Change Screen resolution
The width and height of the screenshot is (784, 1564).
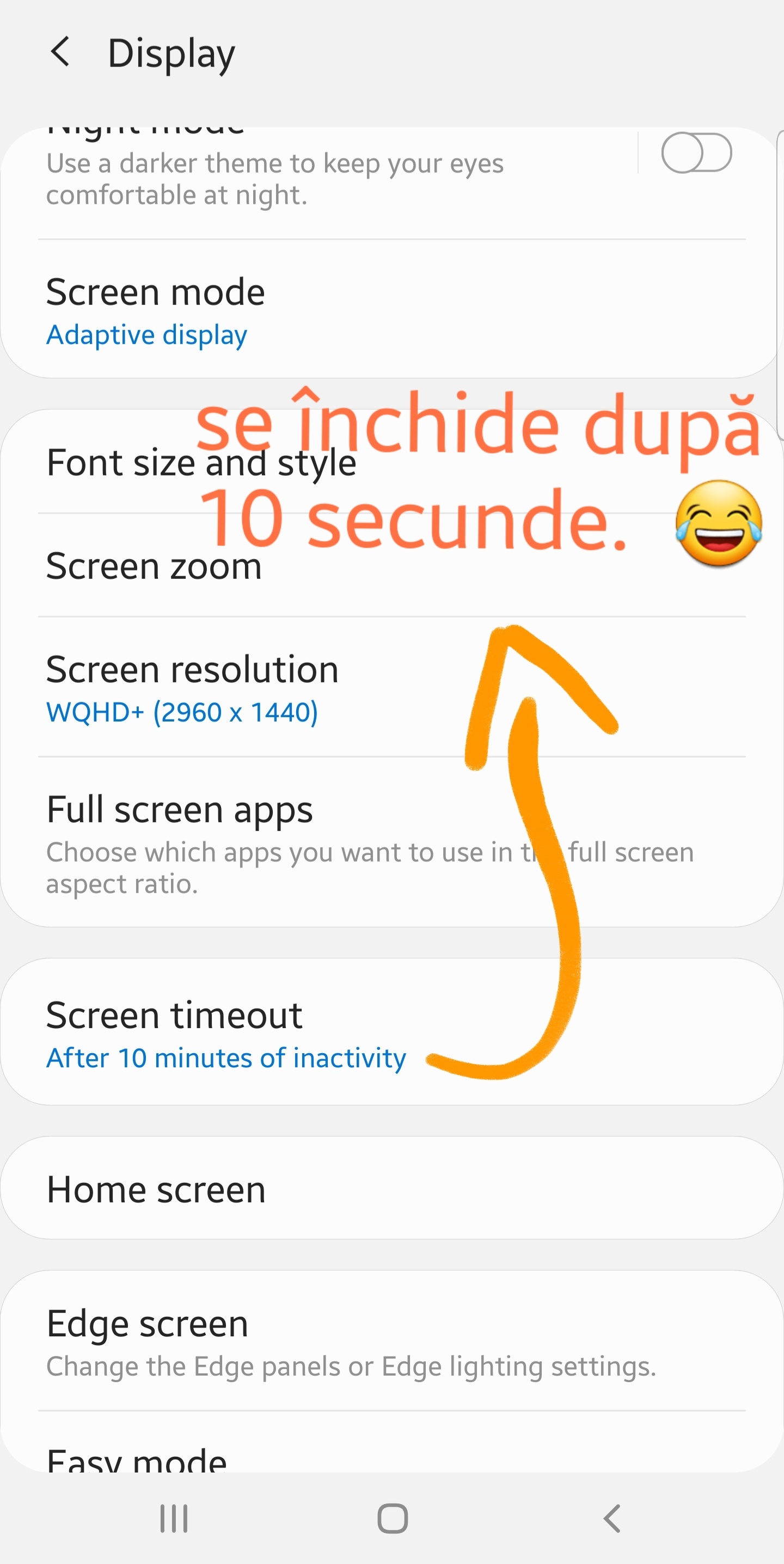pyautogui.click(x=391, y=687)
